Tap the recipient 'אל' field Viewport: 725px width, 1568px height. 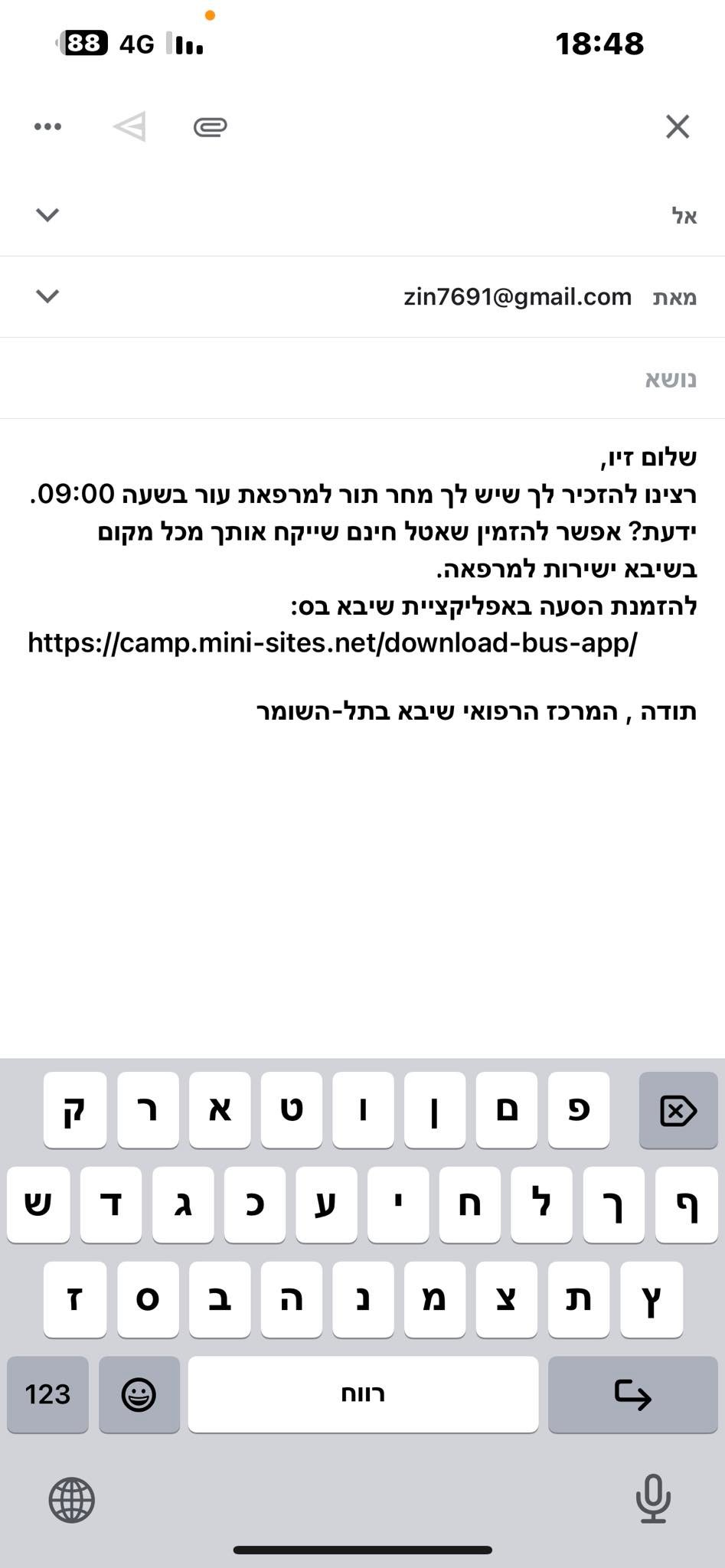point(383,216)
